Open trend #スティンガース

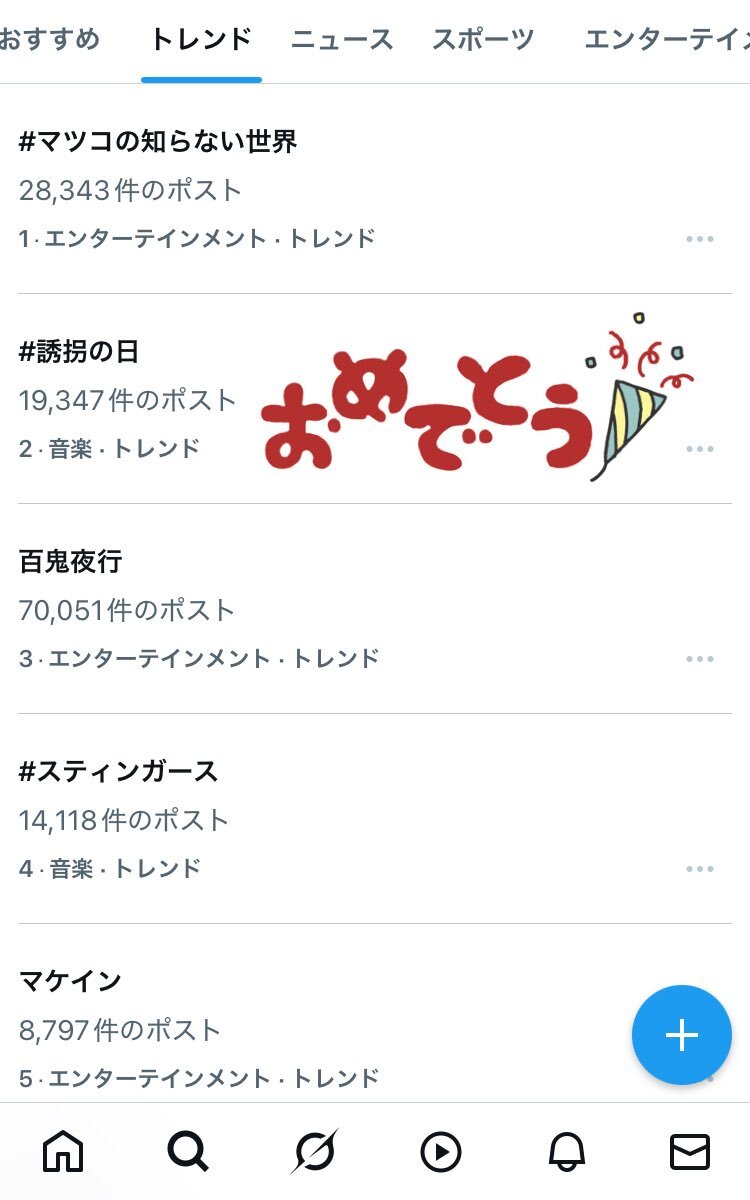point(374,819)
